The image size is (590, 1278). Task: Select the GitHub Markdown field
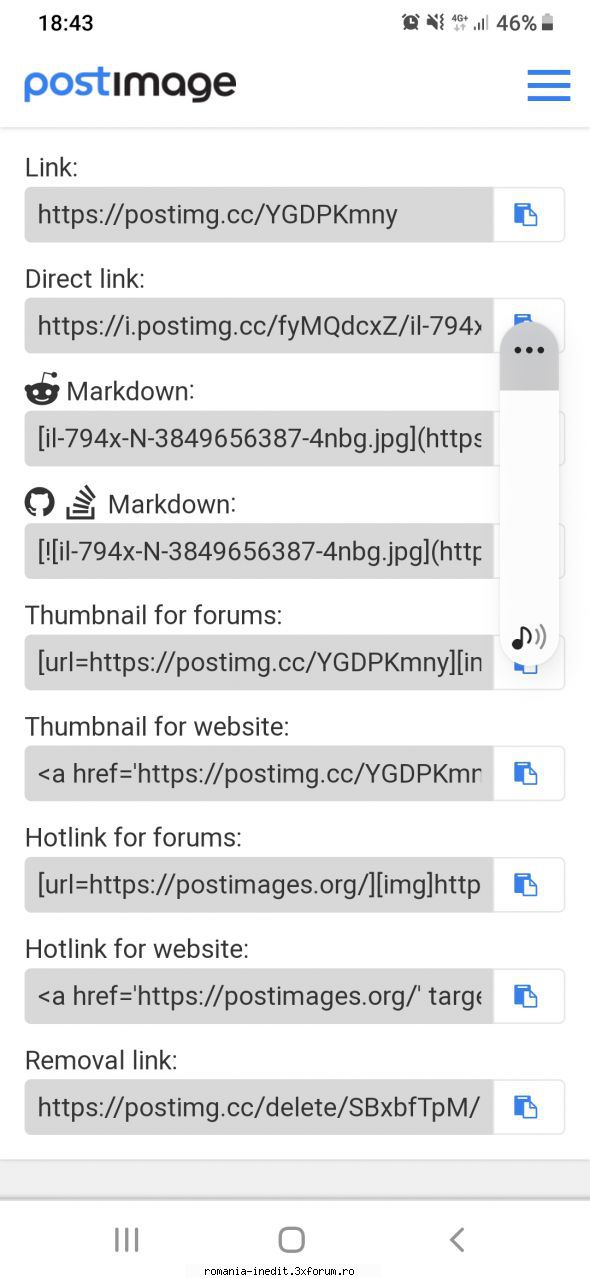click(259, 550)
